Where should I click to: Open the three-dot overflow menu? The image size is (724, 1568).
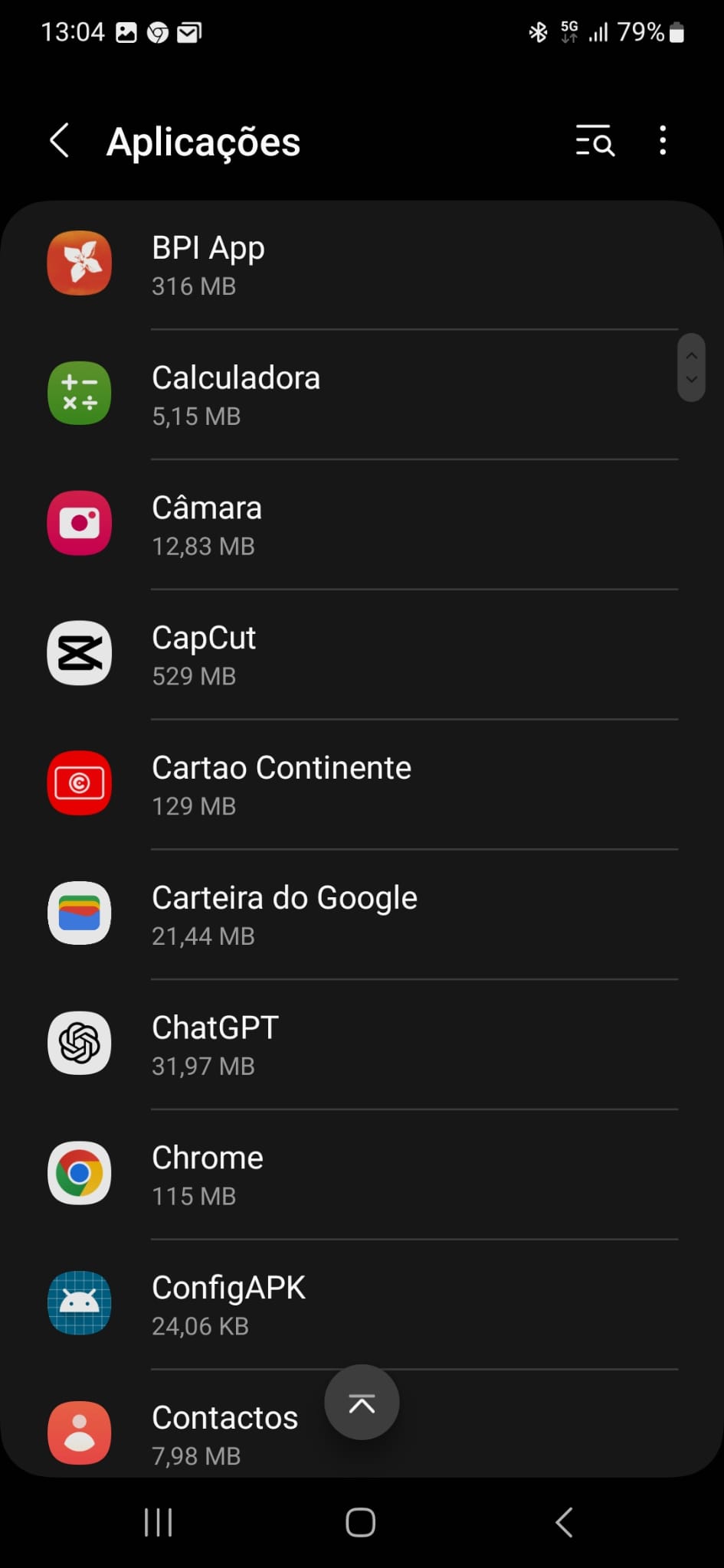point(663,141)
